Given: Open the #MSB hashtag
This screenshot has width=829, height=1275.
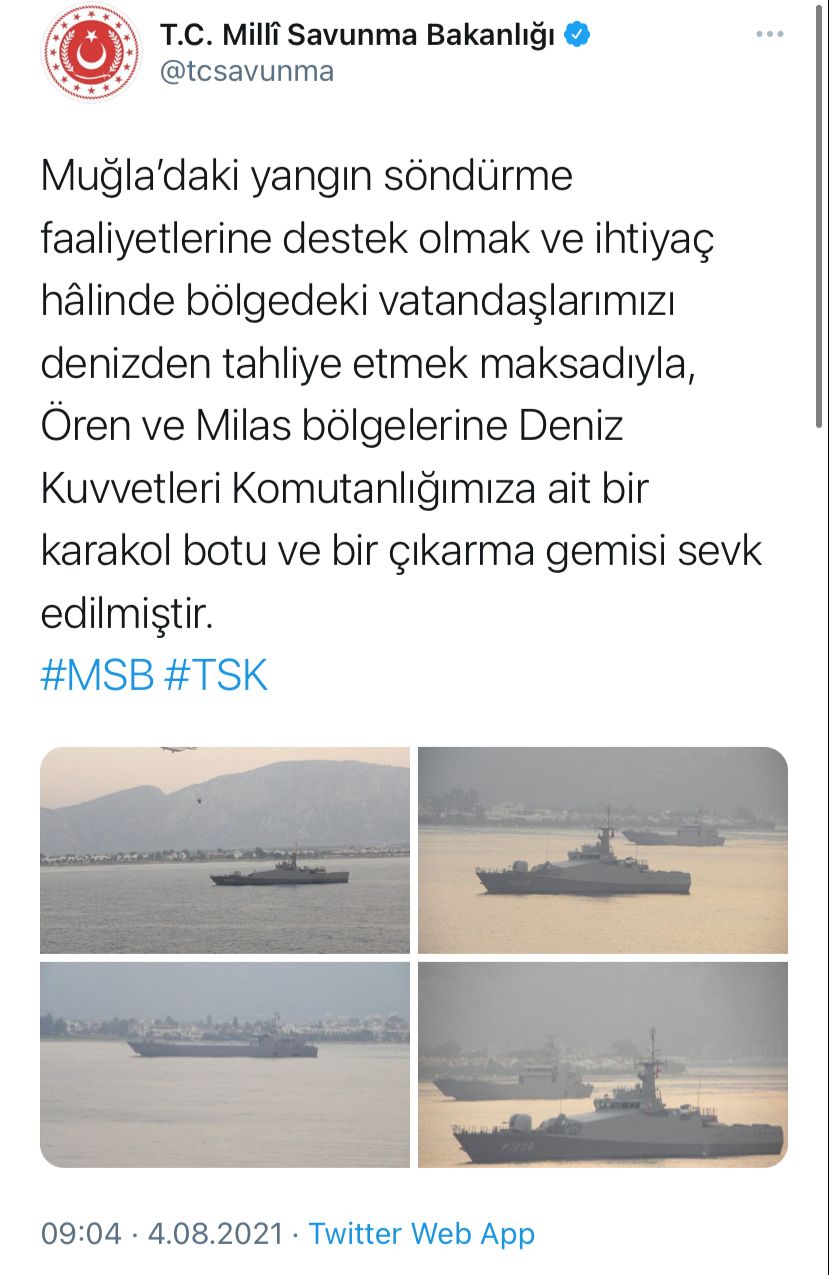Looking at the screenshot, I should pyautogui.click(x=97, y=677).
